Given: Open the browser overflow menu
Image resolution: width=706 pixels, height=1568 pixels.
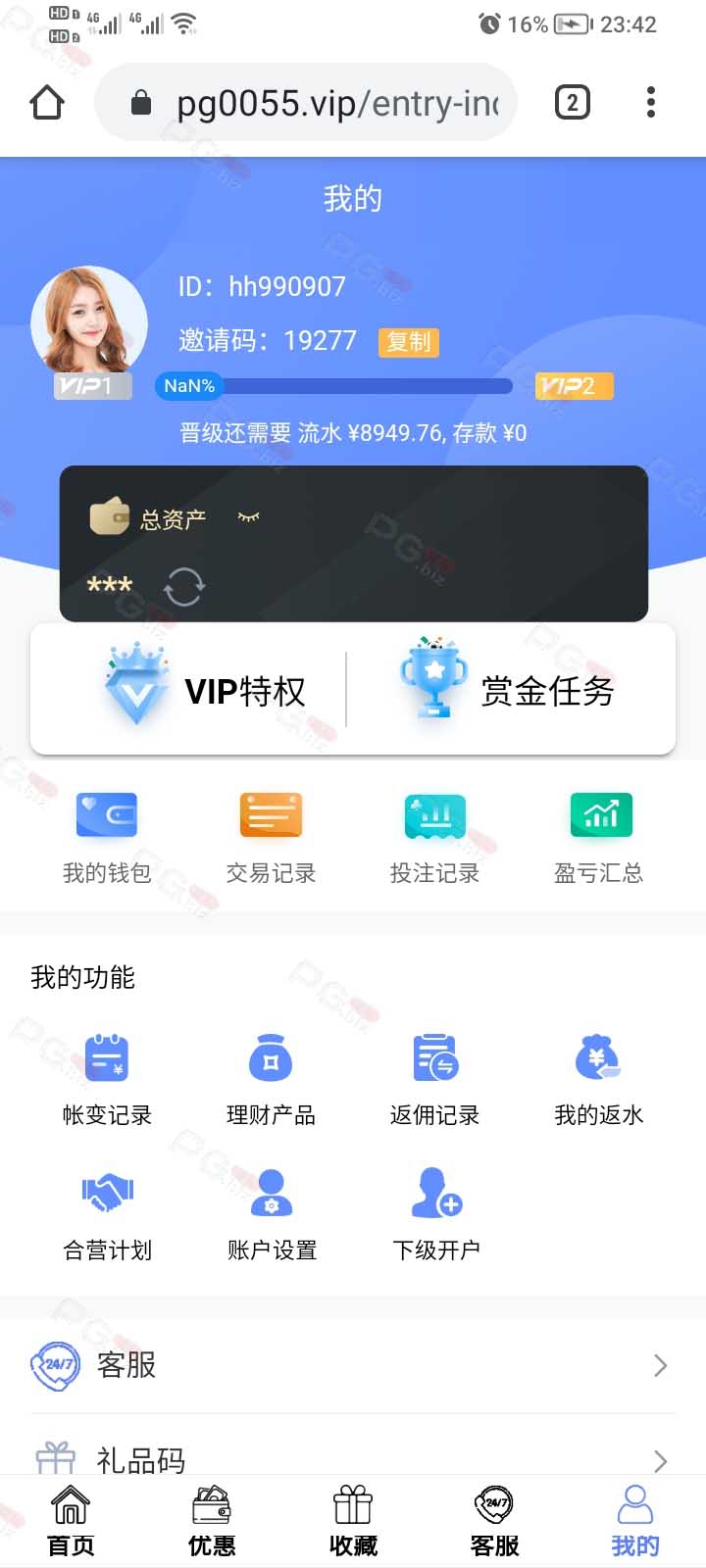Looking at the screenshot, I should point(651,103).
